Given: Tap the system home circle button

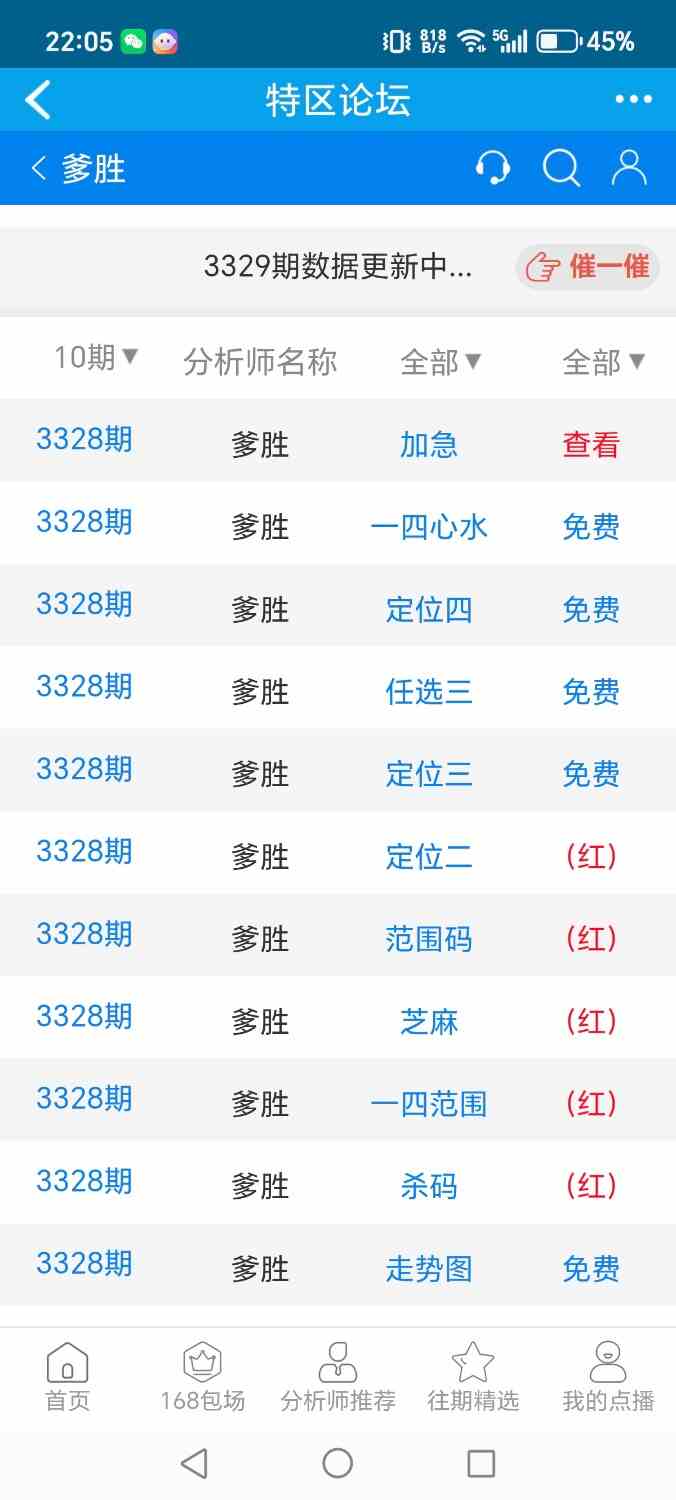Looking at the screenshot, I should coord(338,1463).
